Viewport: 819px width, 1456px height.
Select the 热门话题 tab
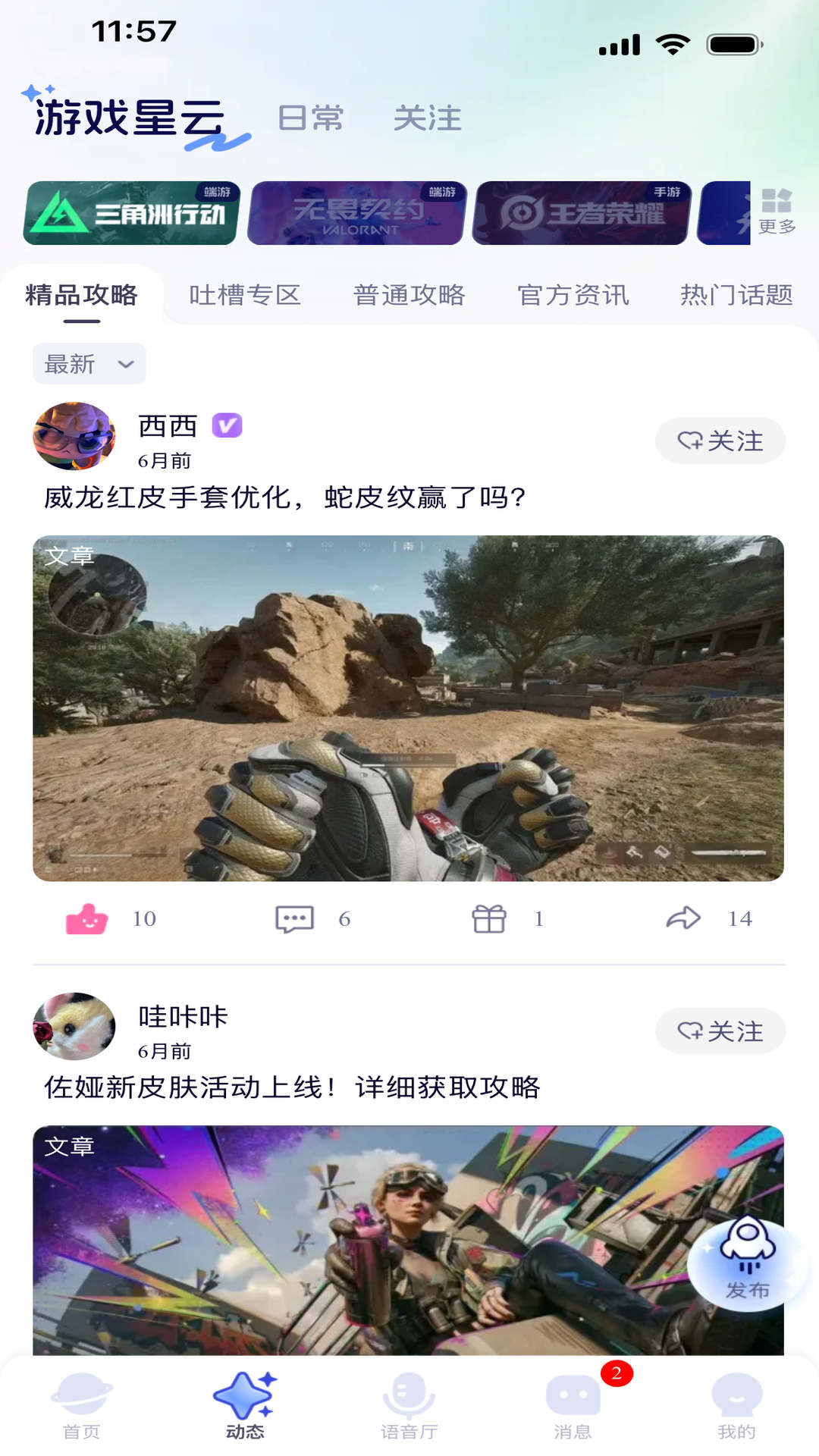coord(736,295)
